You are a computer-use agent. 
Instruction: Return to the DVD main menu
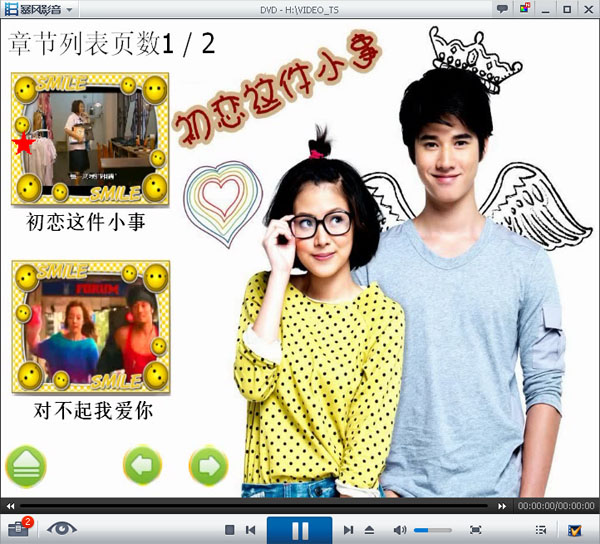click(26, 465)
